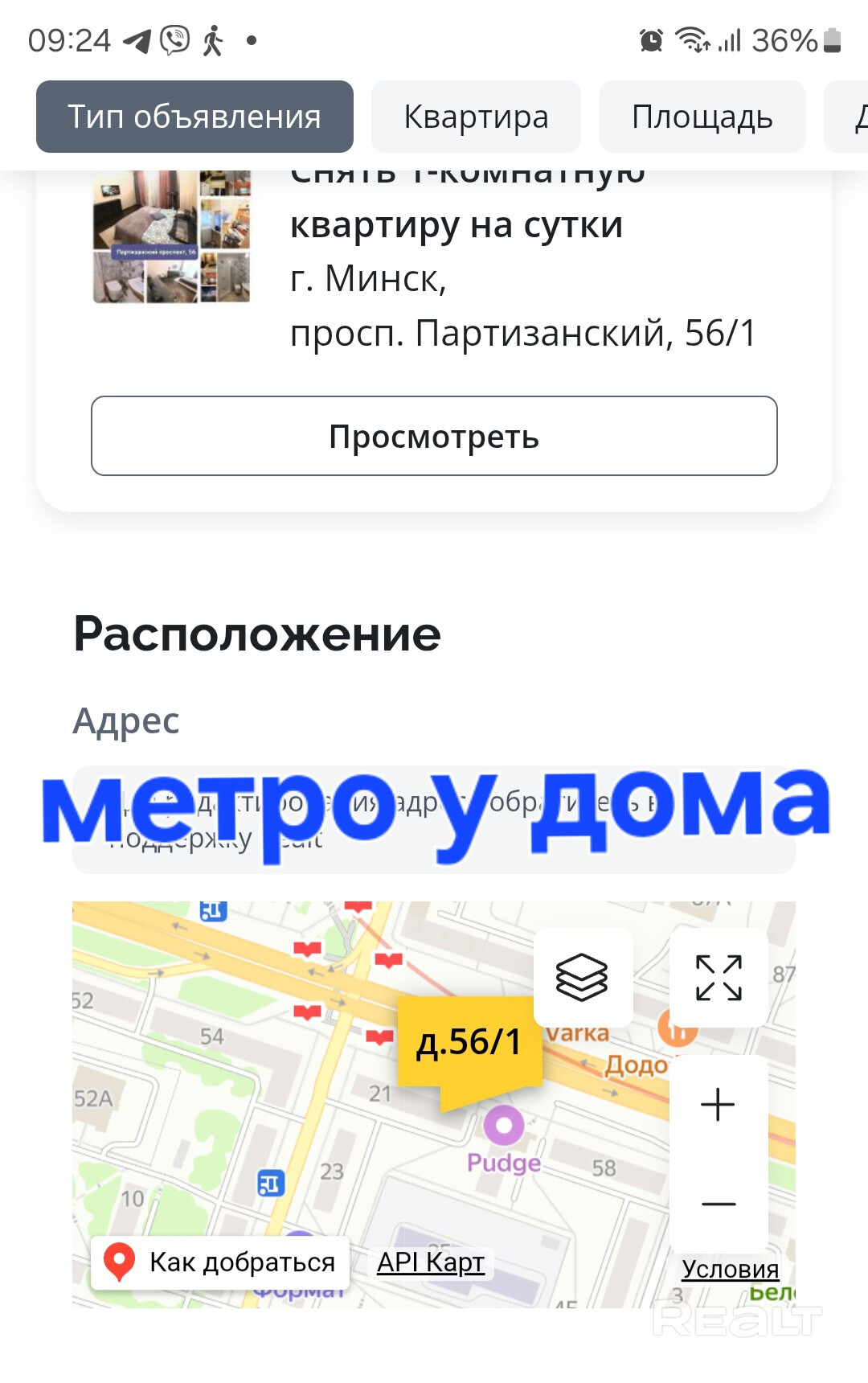Tap the д.56/1 map marker
This screenshot has width=868, height=1383.
pyautogui.click(x=469, y=1043)
